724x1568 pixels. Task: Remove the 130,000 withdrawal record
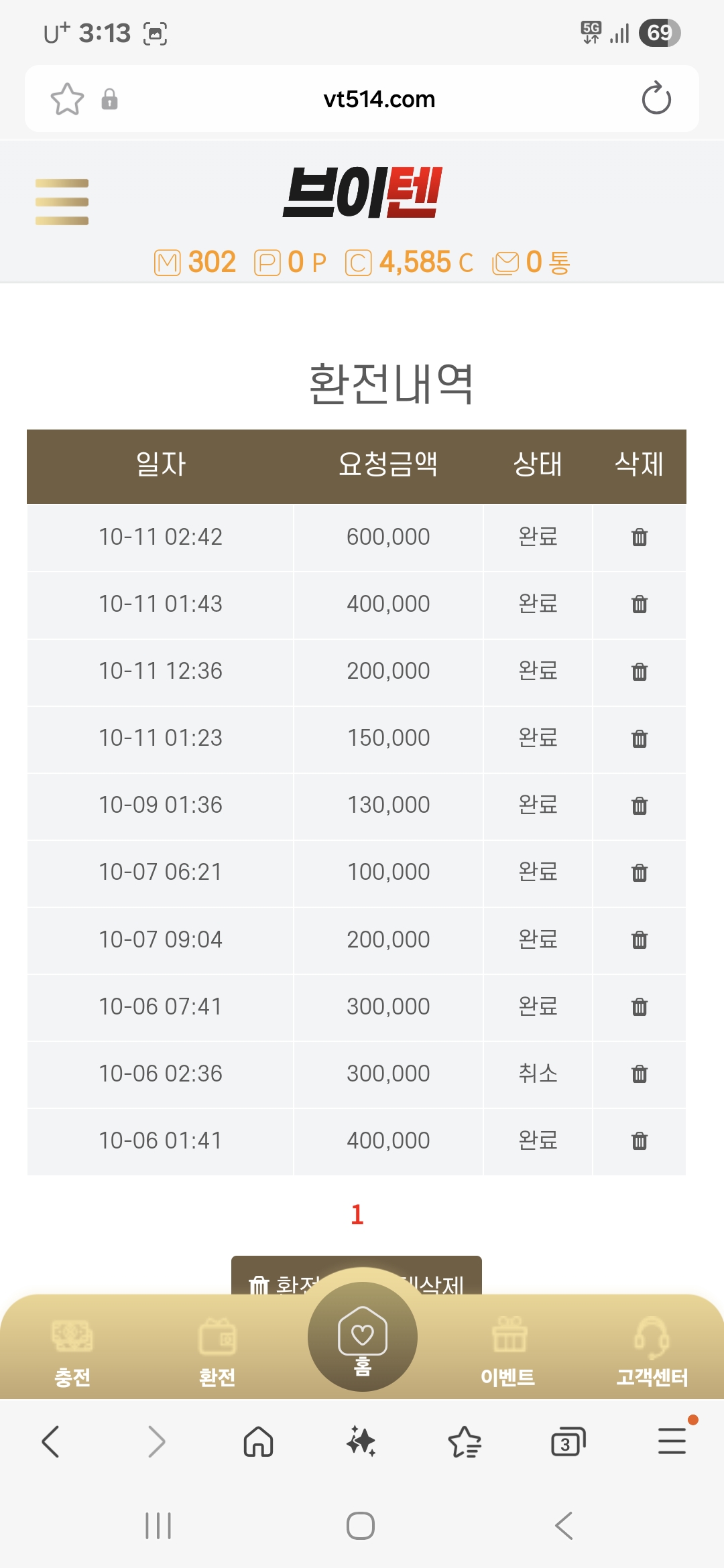click(x=640, y=805)
